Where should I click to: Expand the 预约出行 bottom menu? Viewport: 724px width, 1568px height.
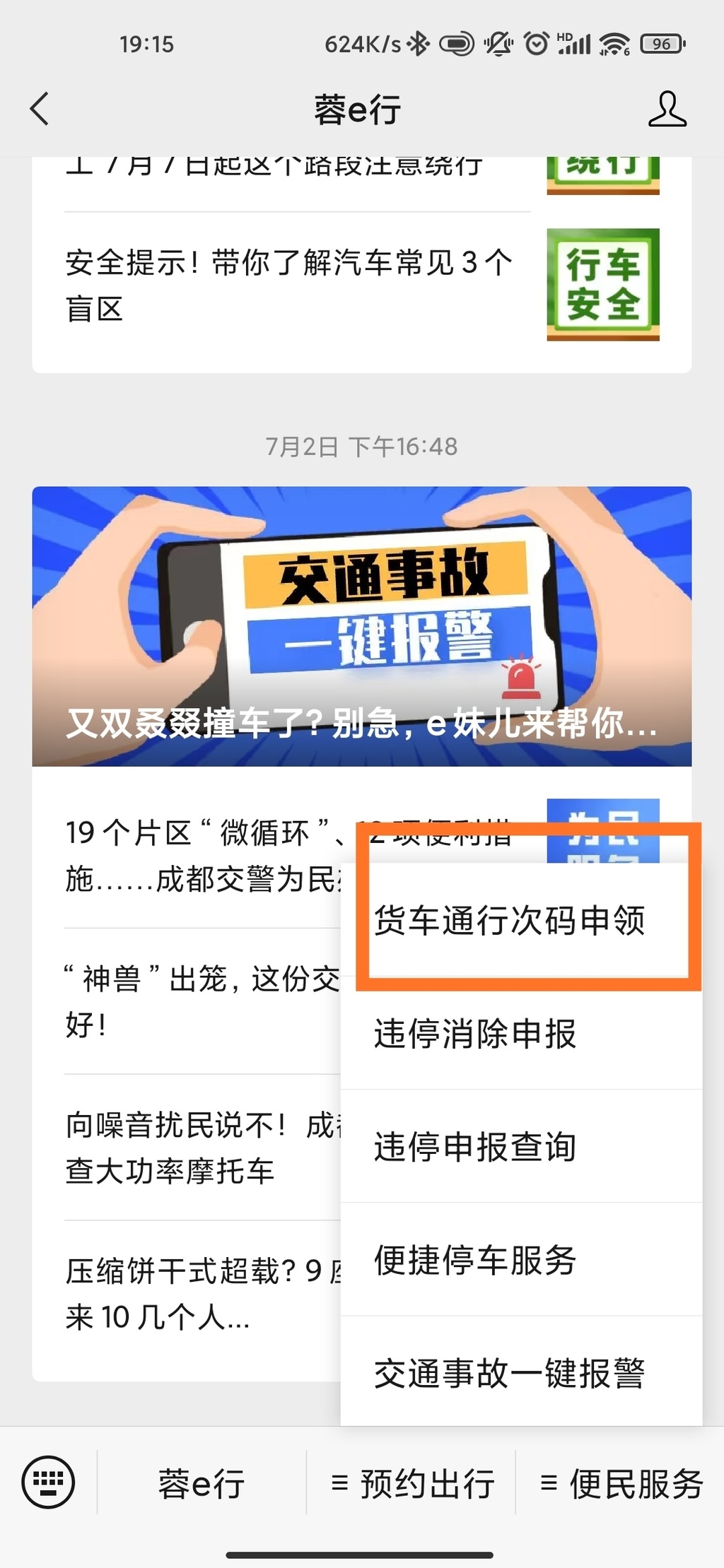(411, 1482)
